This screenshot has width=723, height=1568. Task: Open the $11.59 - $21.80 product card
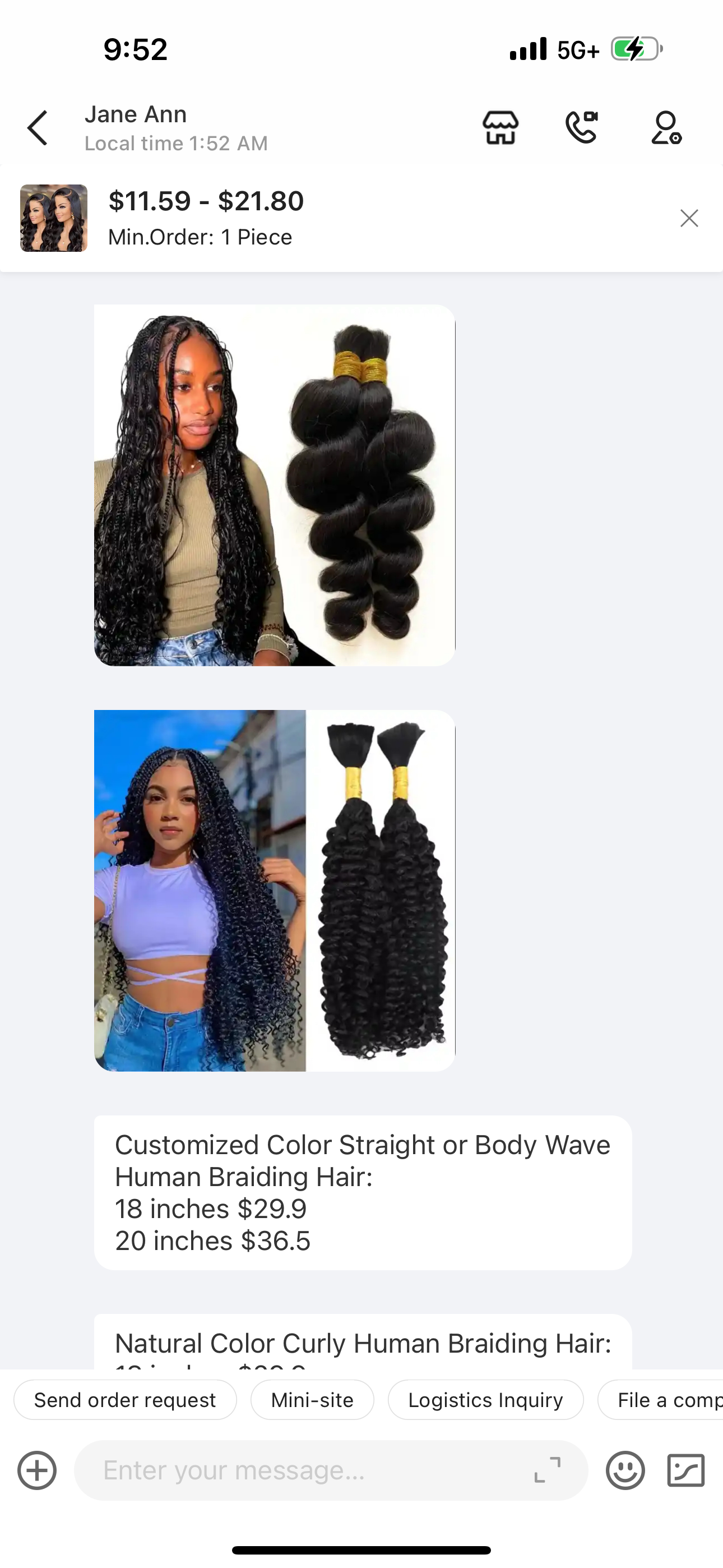click(x=206, y=218)
